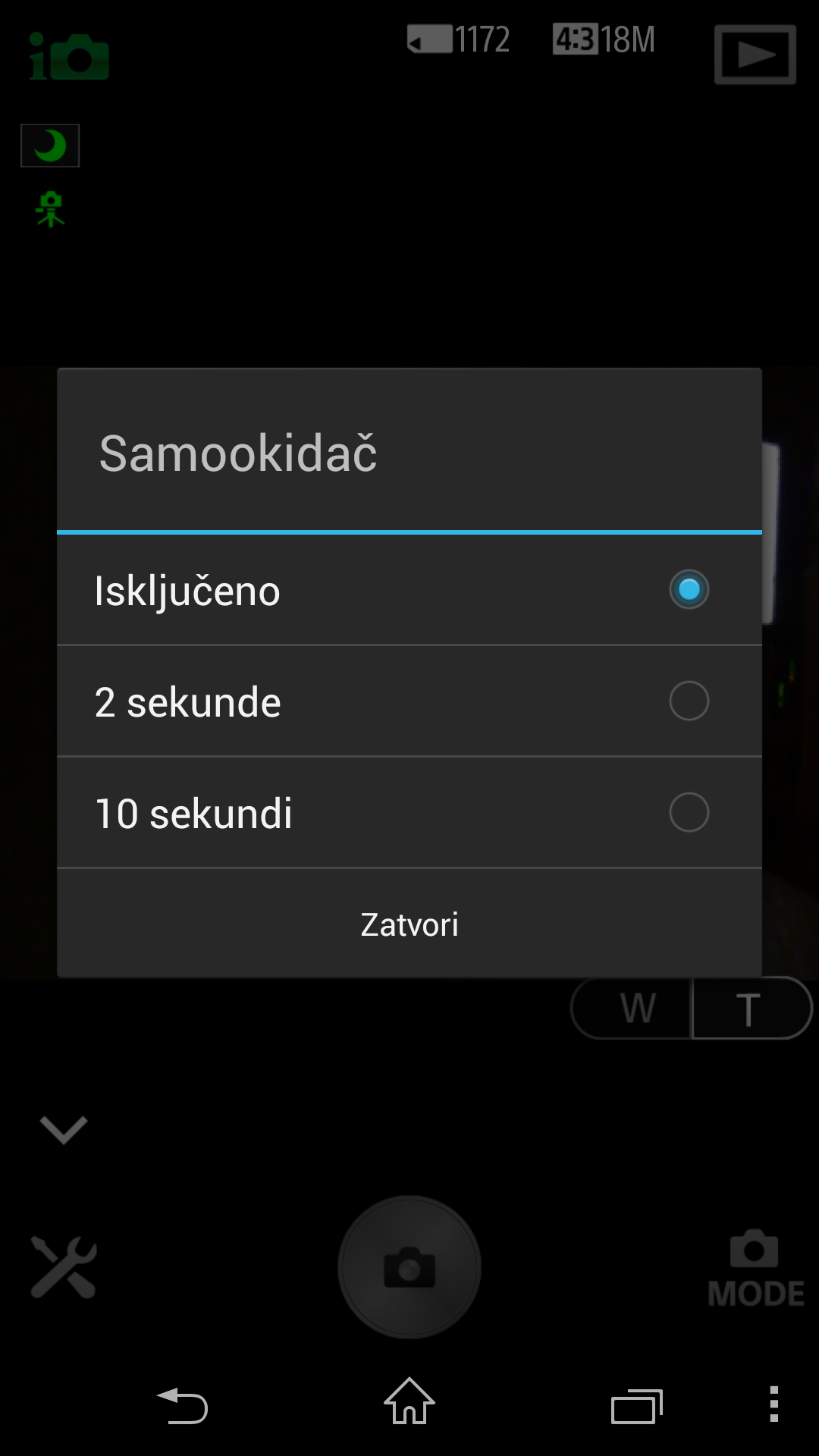Open the three-dot overflow menu
This screenshot has width=819, height=1456.
[x=773, y=1404]
